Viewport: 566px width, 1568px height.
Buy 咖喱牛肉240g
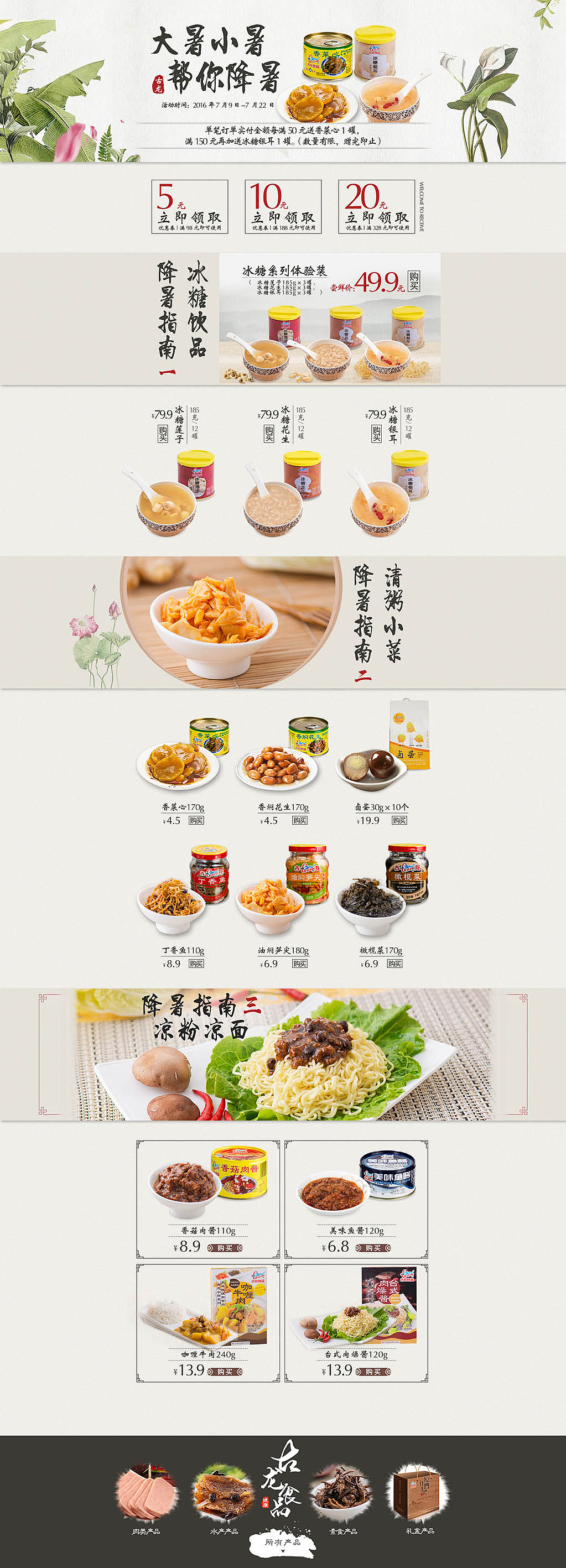coord(225,1372)
